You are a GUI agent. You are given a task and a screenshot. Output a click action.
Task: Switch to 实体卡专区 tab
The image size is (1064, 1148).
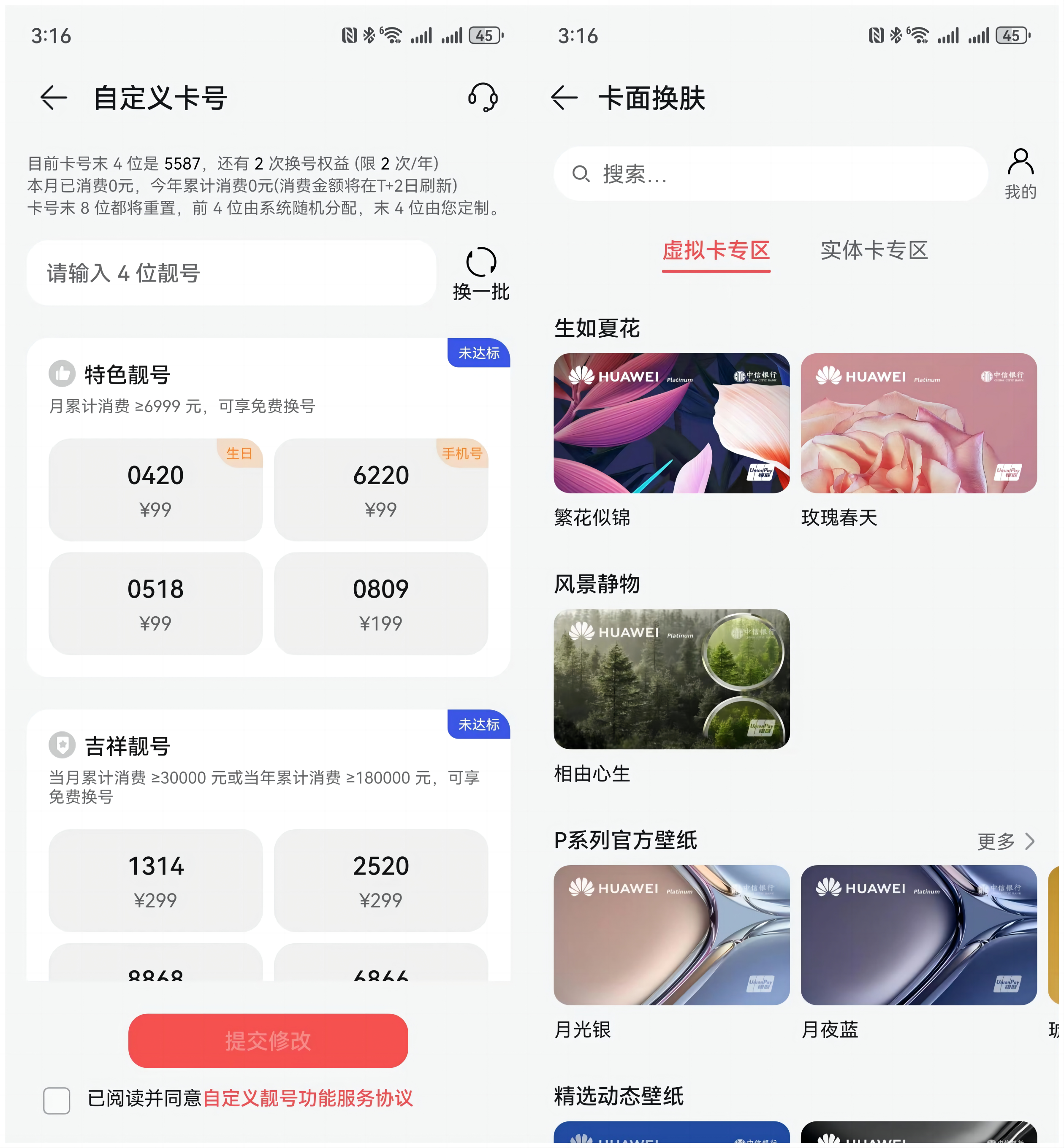pos(874,250)
